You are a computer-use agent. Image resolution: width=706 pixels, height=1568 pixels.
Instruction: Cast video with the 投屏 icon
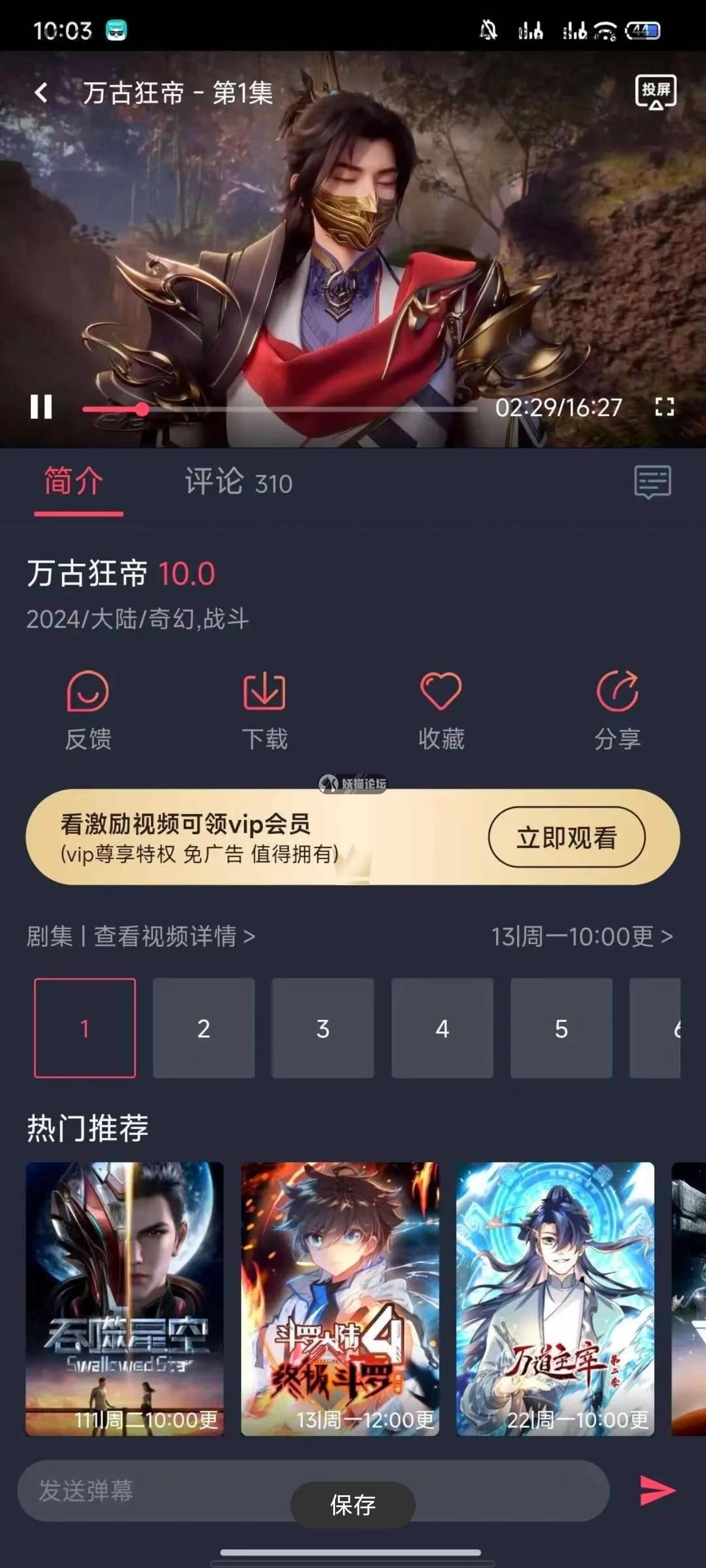coord(656,92)
